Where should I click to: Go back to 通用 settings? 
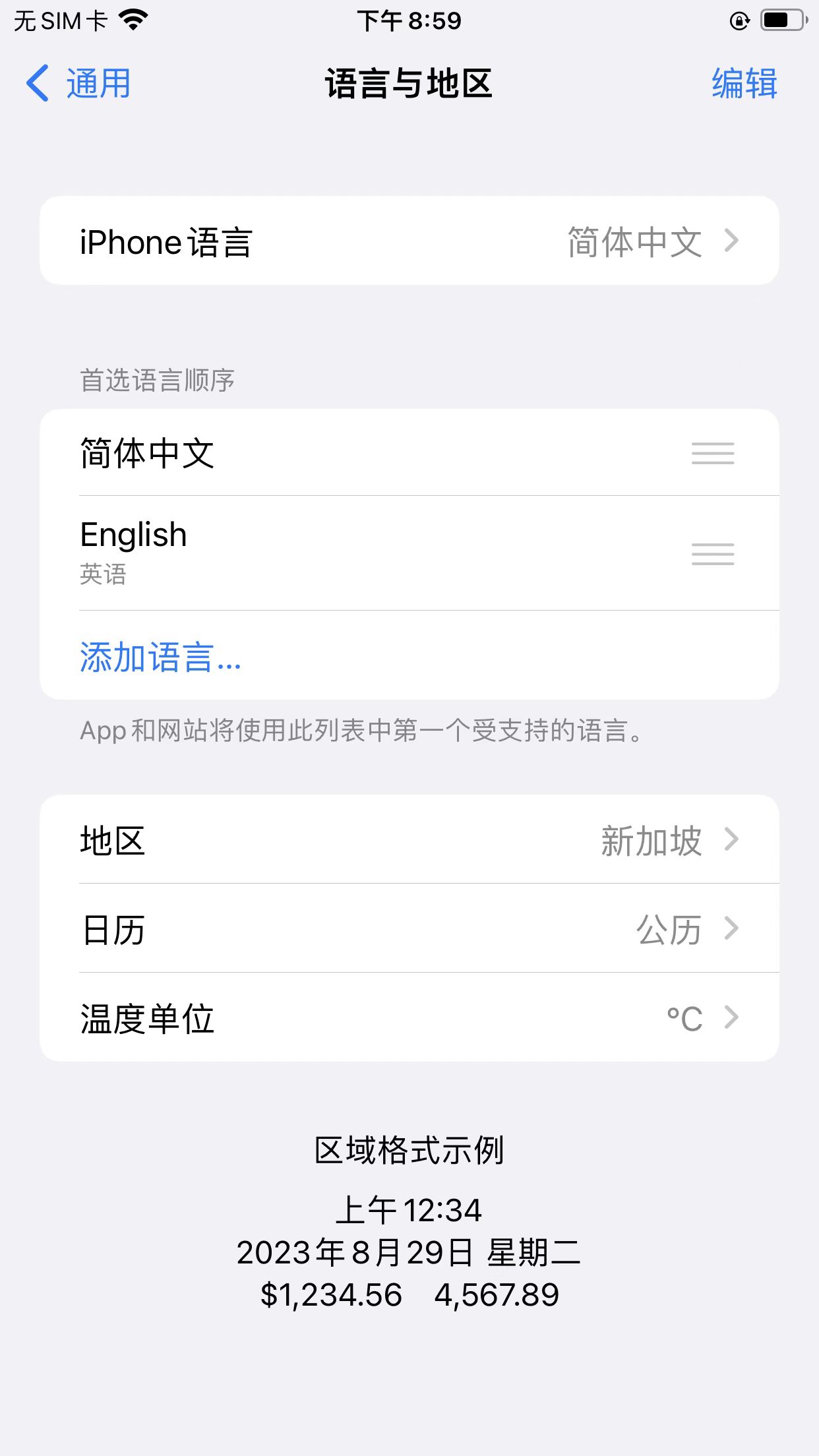(78, 84)
